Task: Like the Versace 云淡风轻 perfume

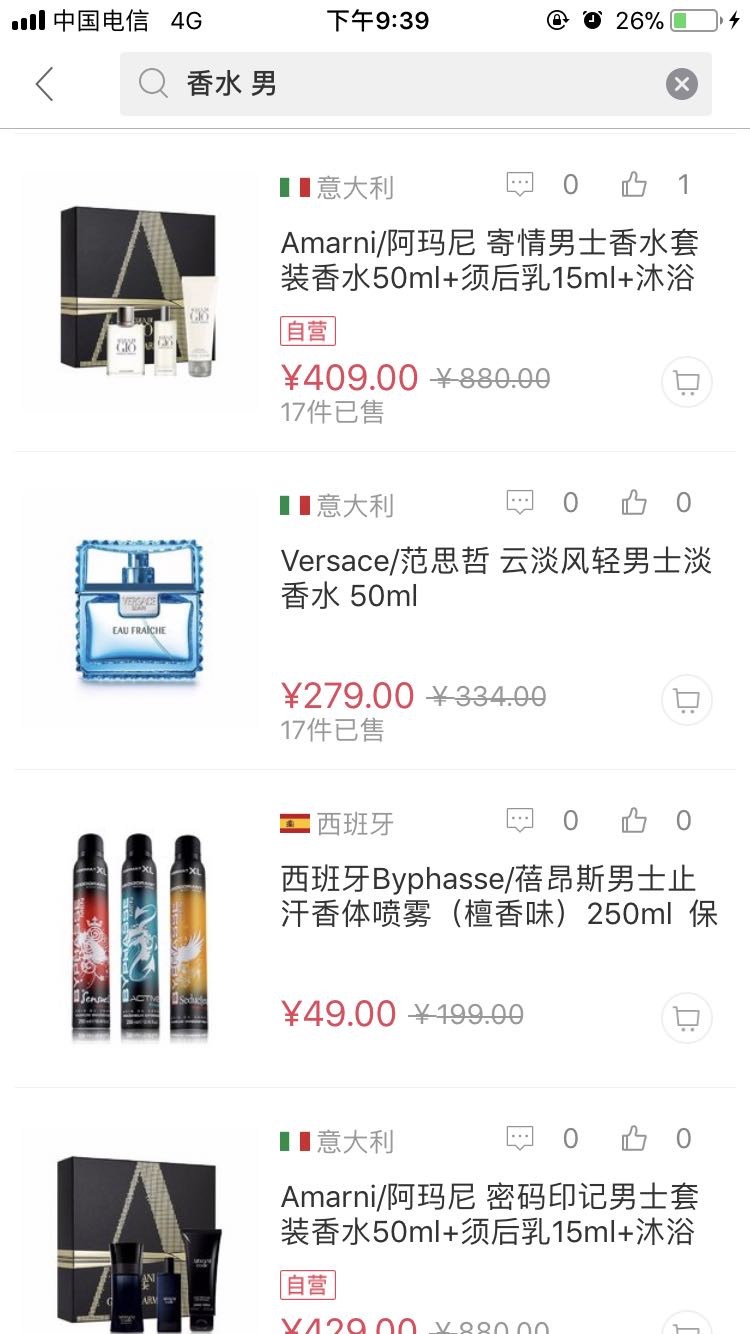Action: tap(634, 502)
